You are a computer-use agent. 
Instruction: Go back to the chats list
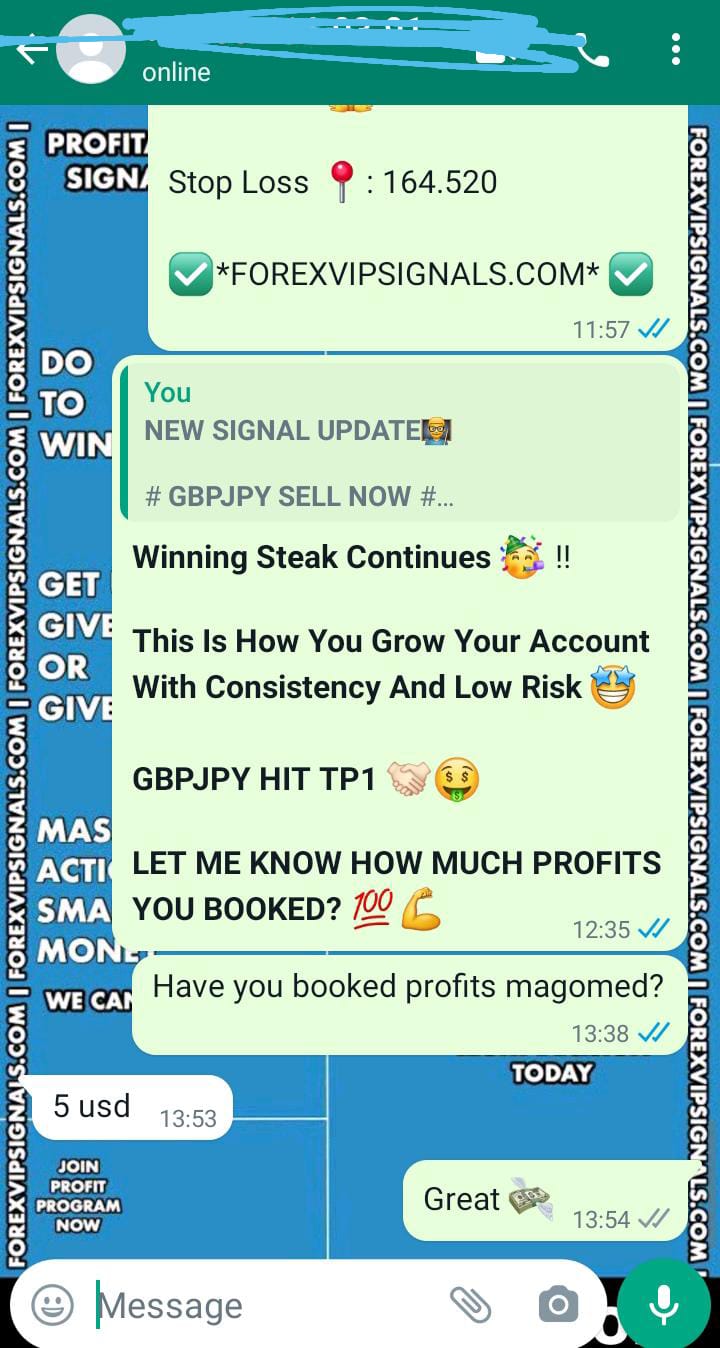(30, 50)
